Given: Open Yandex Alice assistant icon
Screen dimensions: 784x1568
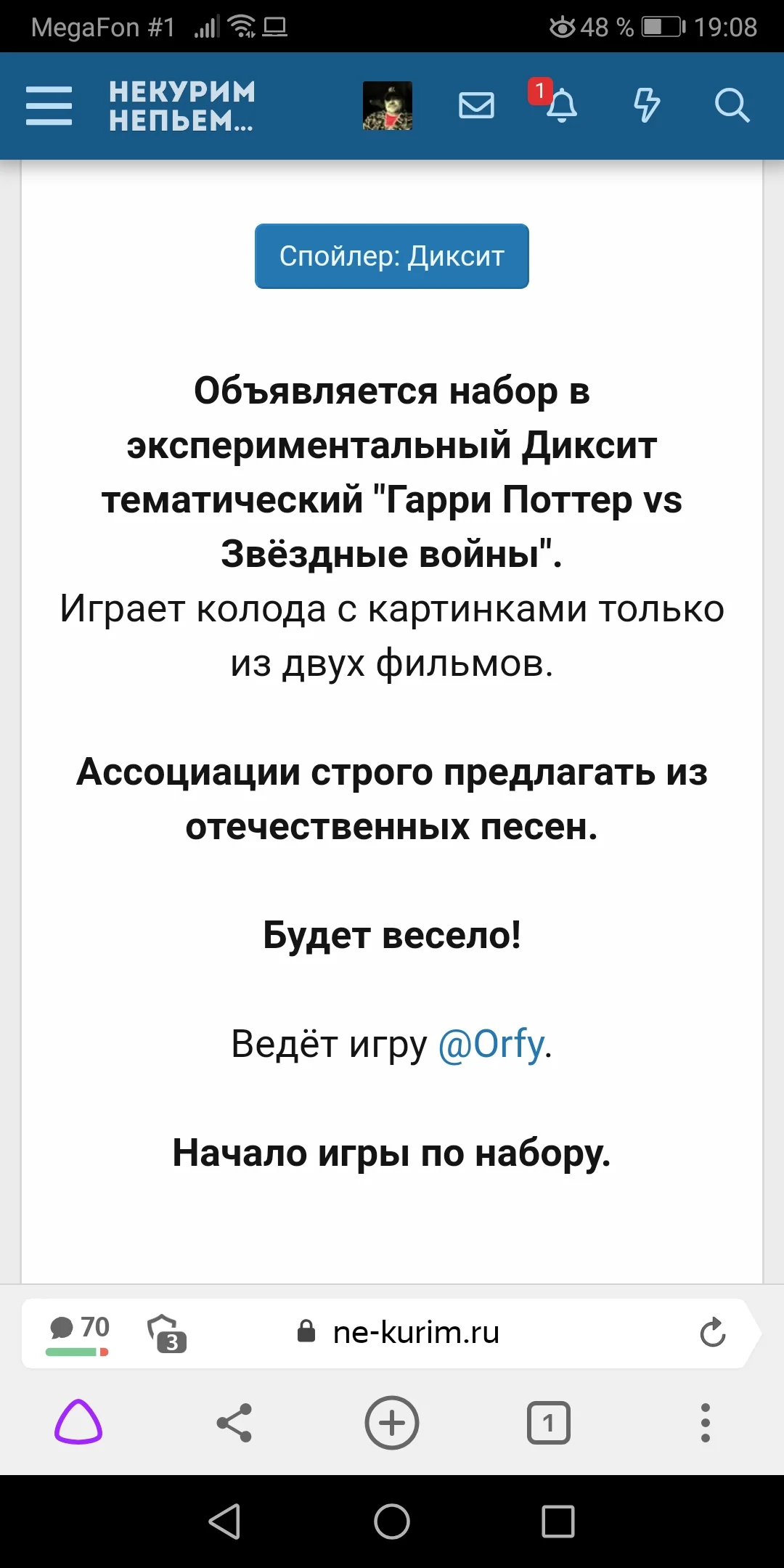Looking at the screenshot, I should [80, 1423].
